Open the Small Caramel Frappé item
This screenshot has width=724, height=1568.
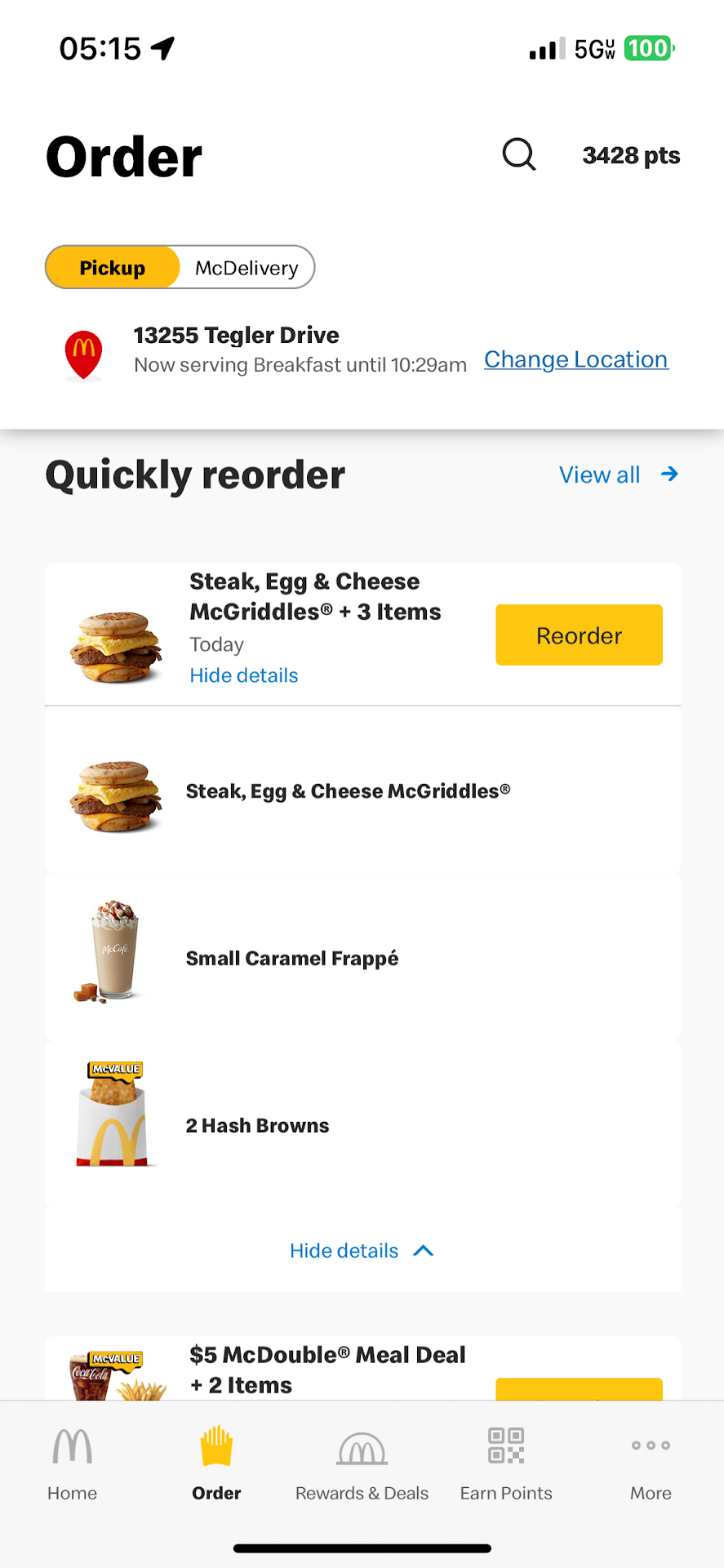pos(292,958)
